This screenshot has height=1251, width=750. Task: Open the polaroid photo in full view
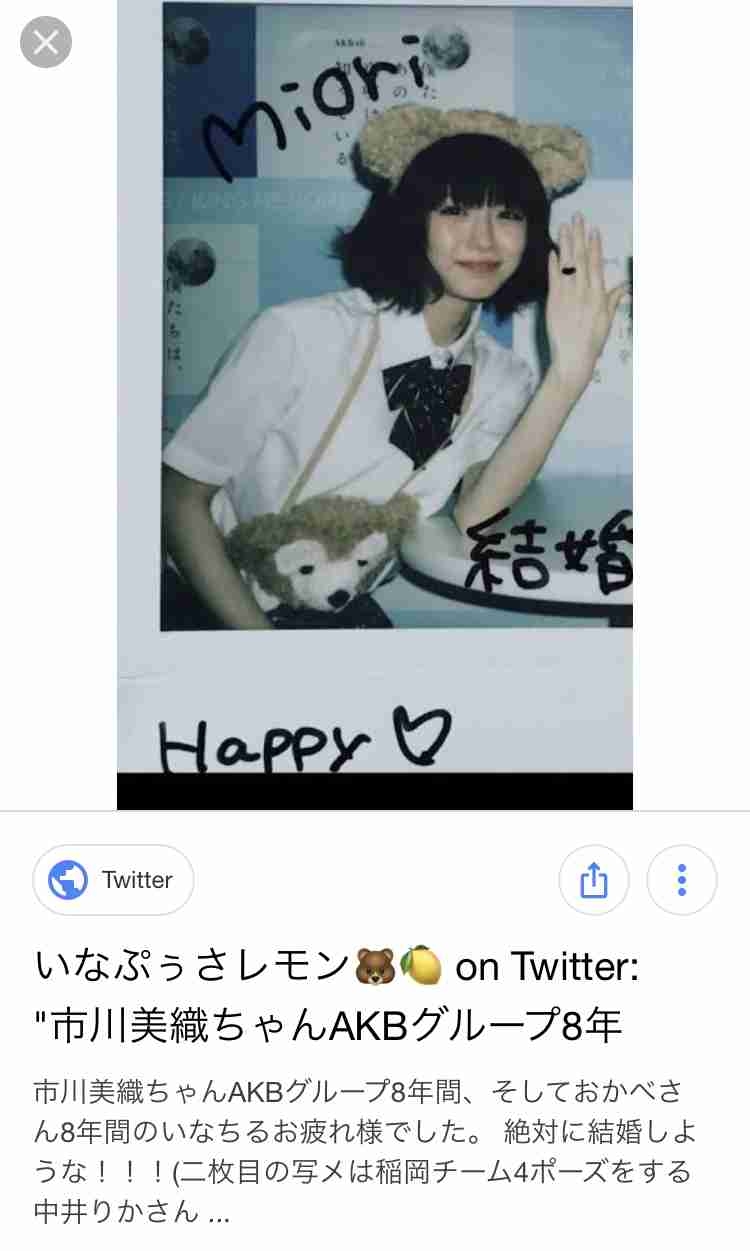375,404
